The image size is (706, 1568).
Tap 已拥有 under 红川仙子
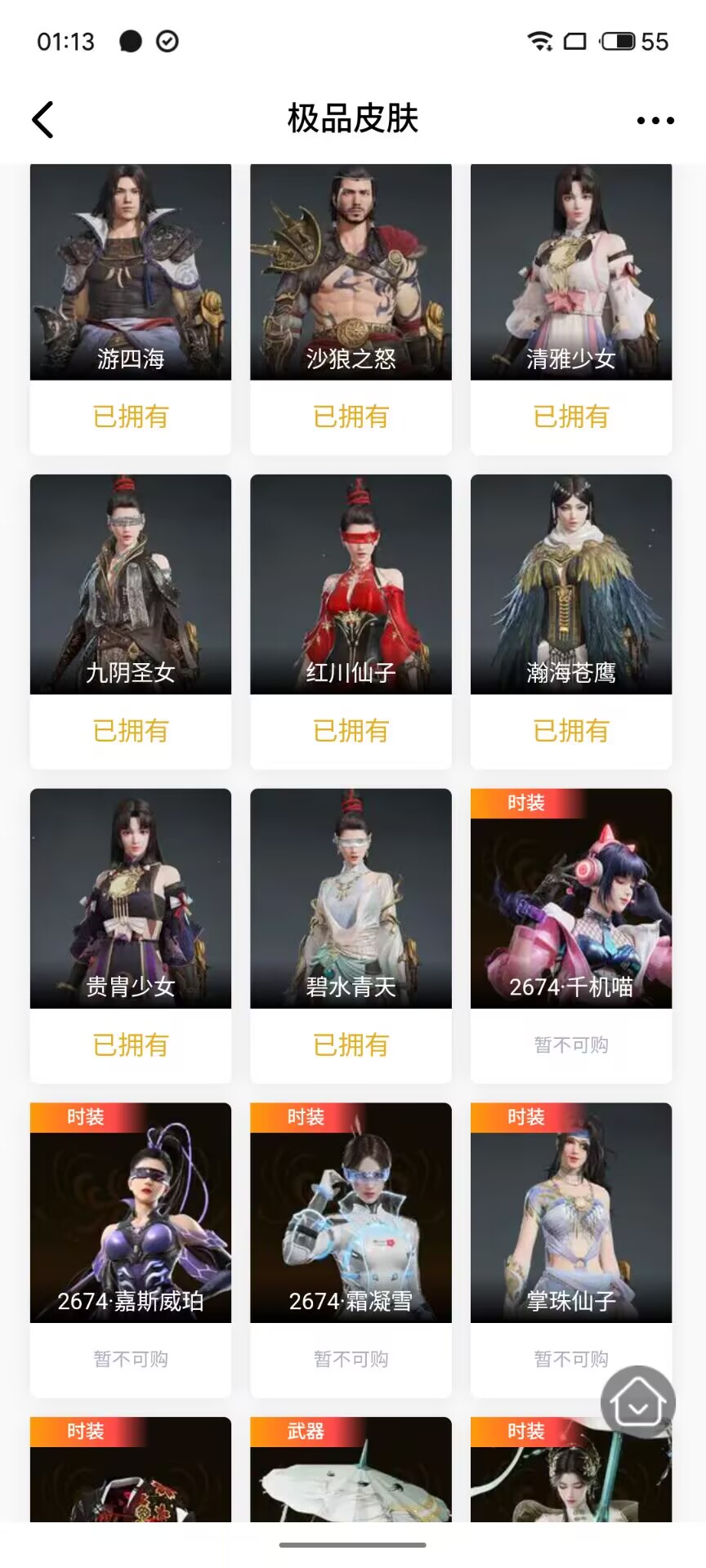(x=351, y=732)
